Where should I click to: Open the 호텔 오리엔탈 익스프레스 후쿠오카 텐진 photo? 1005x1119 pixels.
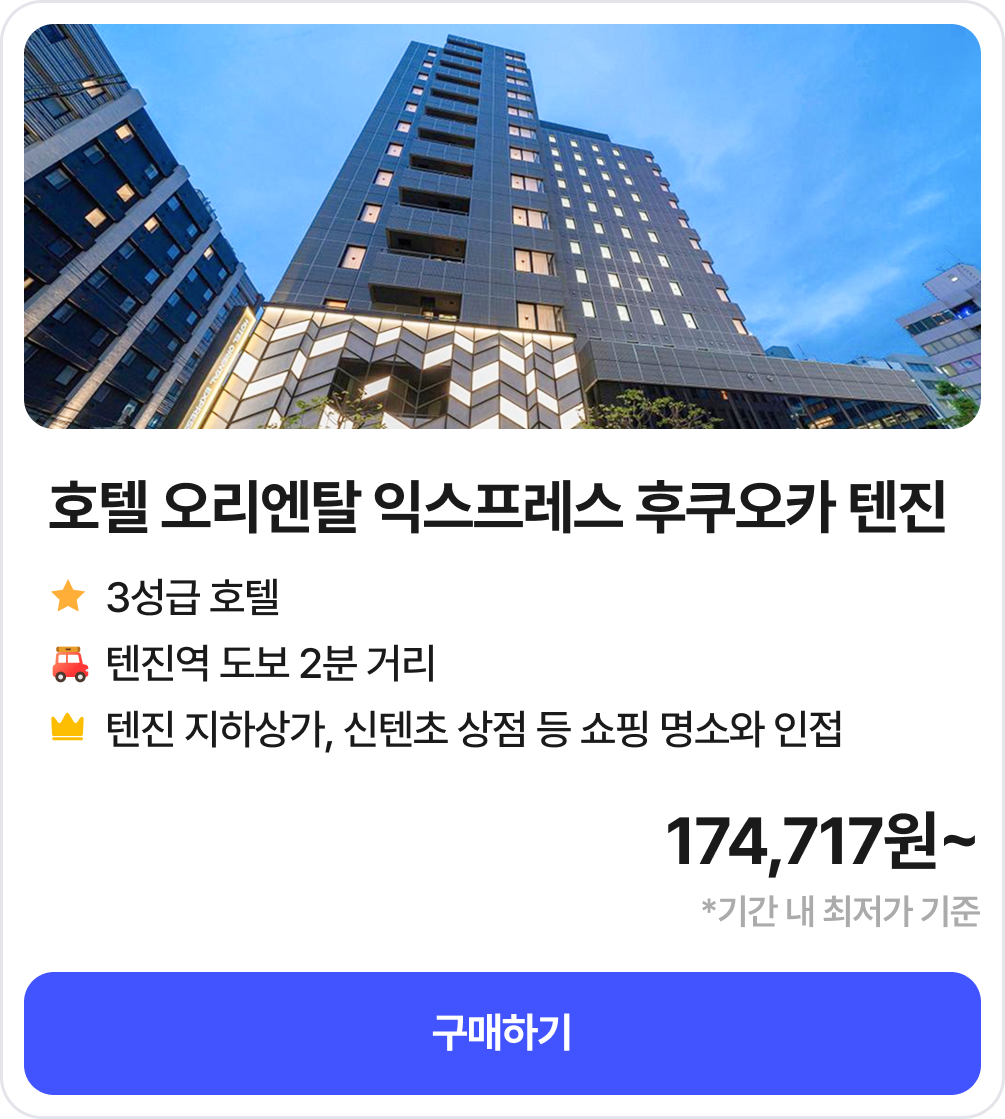point(502,227)
